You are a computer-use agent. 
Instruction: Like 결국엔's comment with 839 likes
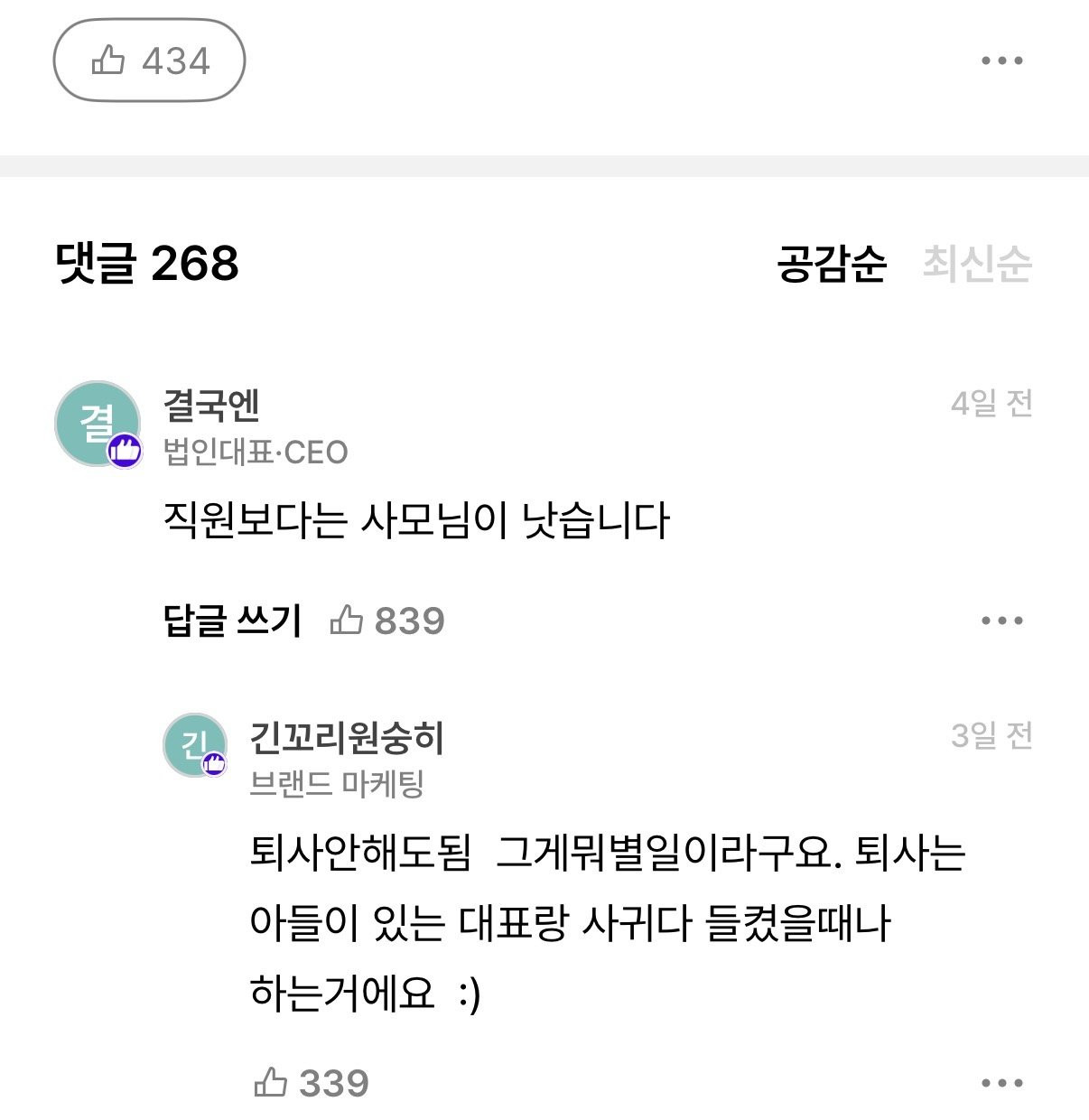coord(387,621)
